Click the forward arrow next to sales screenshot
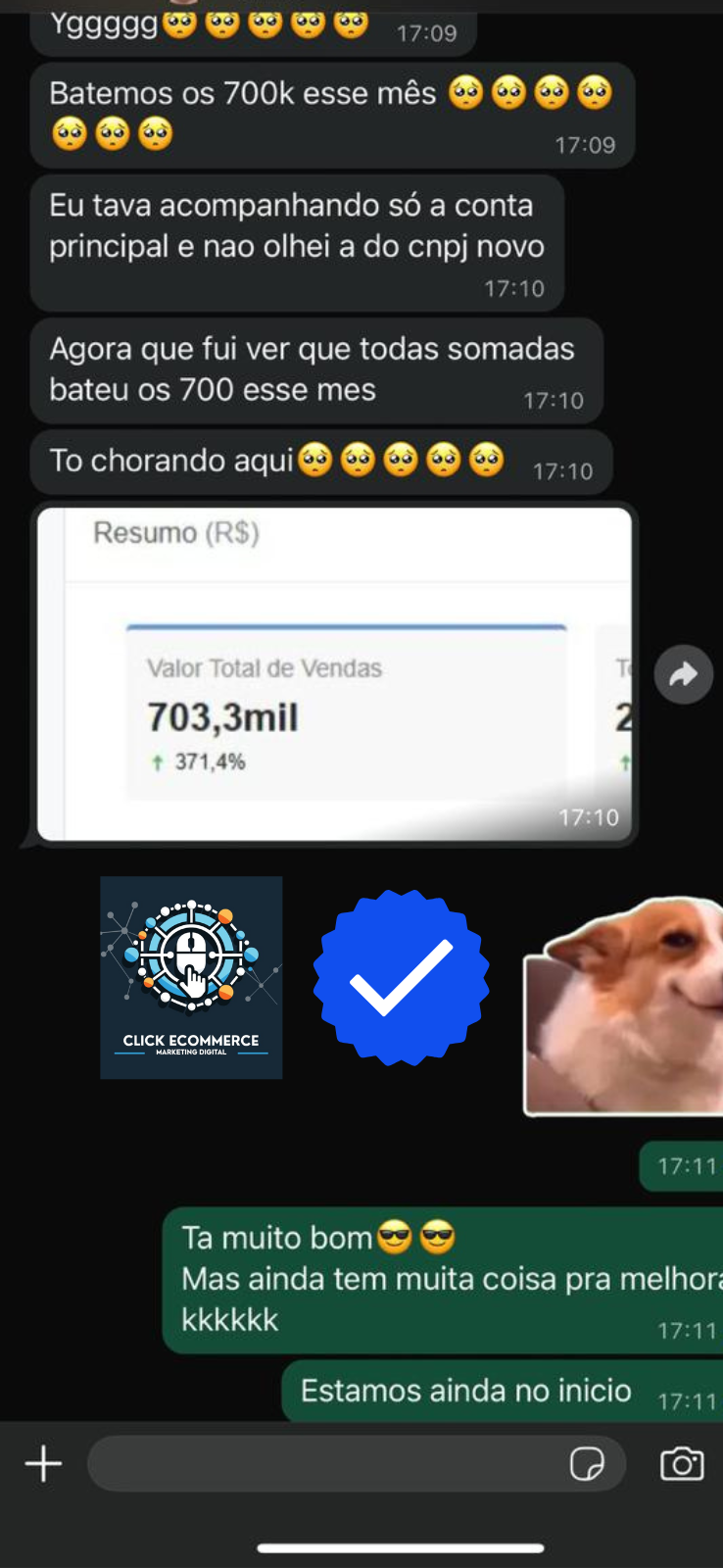Viewport: 723px width, 1568px height. click(x=683, y=674)
